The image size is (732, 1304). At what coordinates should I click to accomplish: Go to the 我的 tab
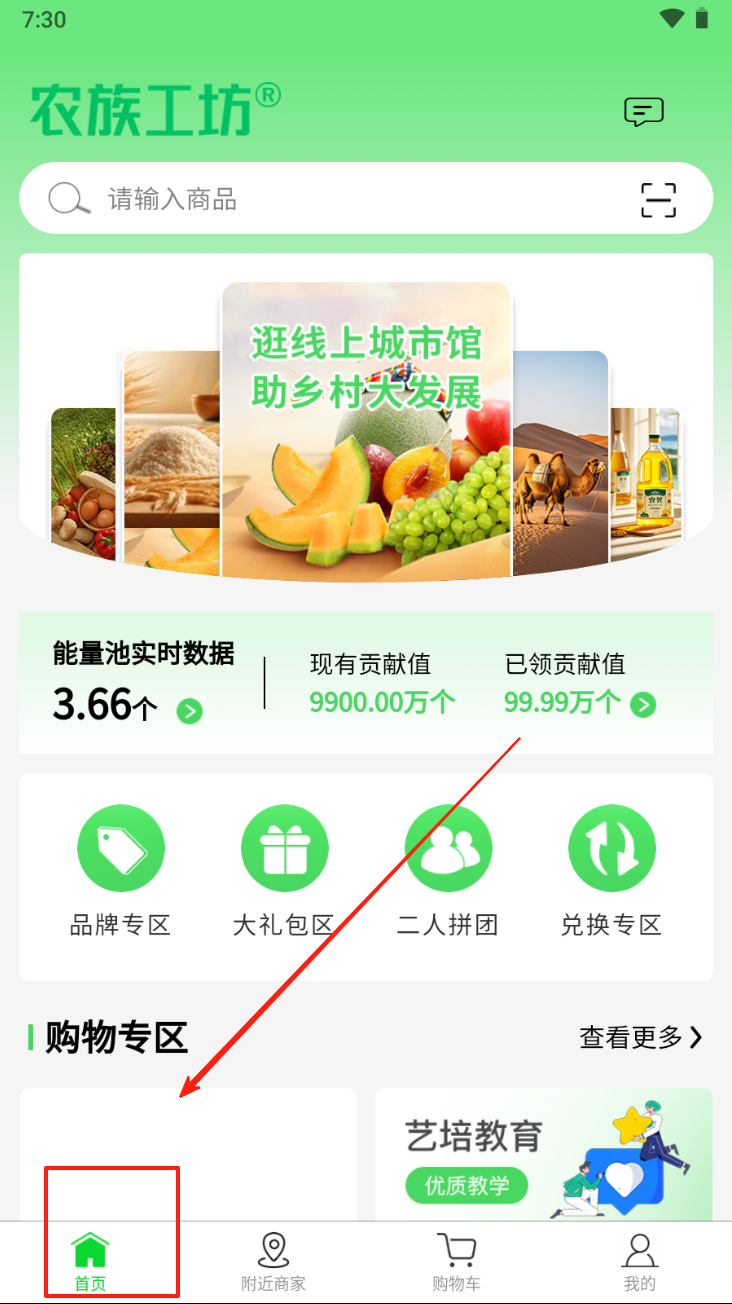pyautogui.click(x=639, y=1262)
